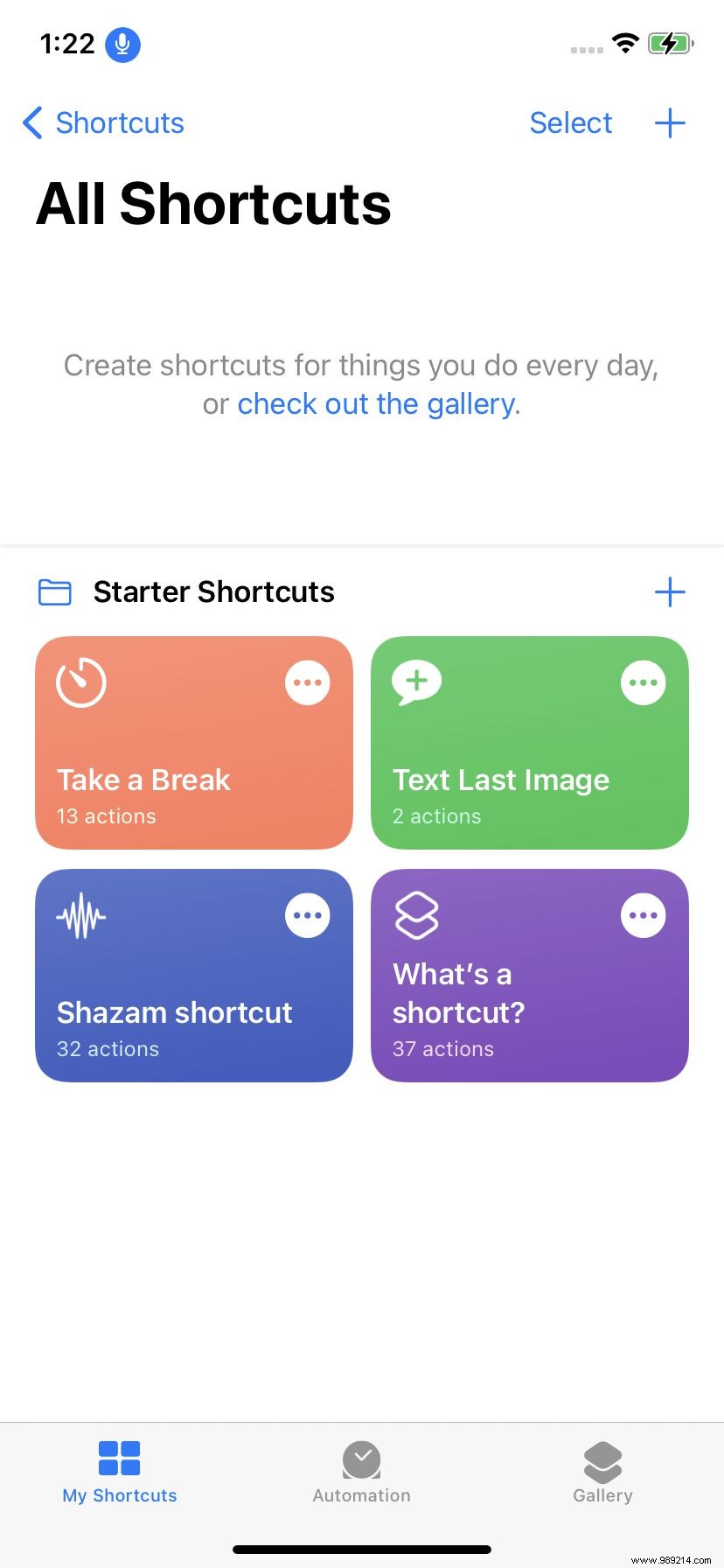Create a new shortcut with the top plus
724x1568 pixels.
click(x=670, y=122)
